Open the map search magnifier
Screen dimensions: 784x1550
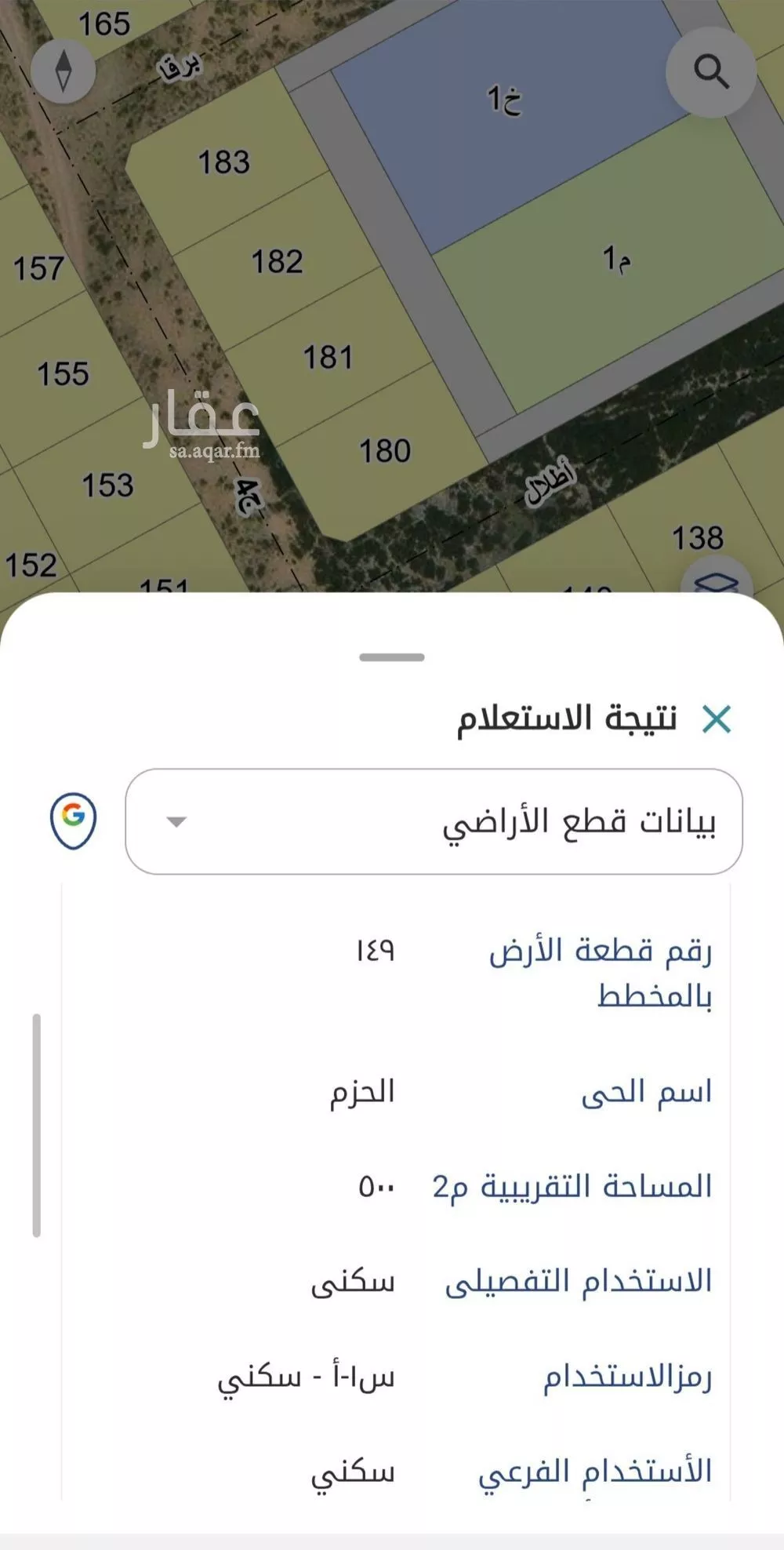[711, 72]
